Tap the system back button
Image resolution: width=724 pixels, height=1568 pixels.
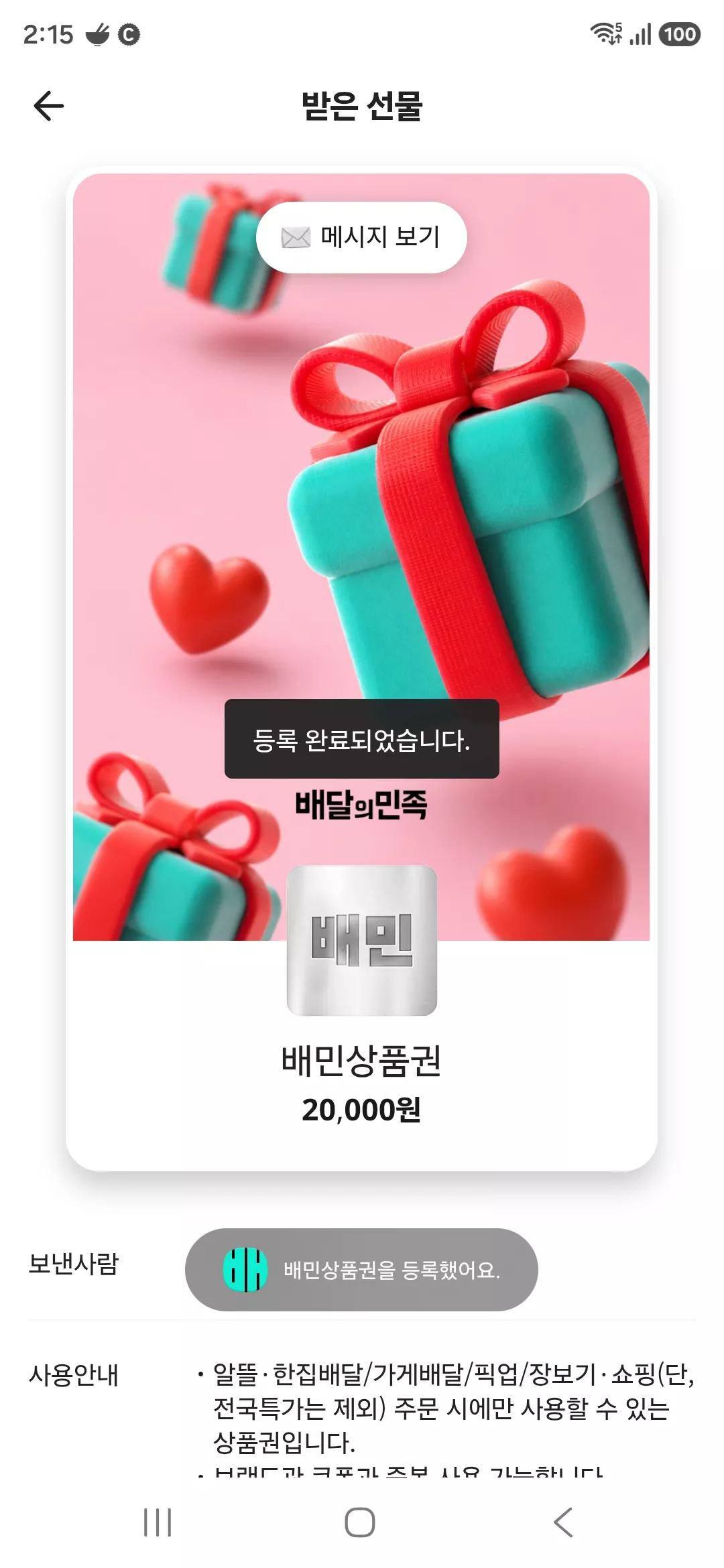563,1522
